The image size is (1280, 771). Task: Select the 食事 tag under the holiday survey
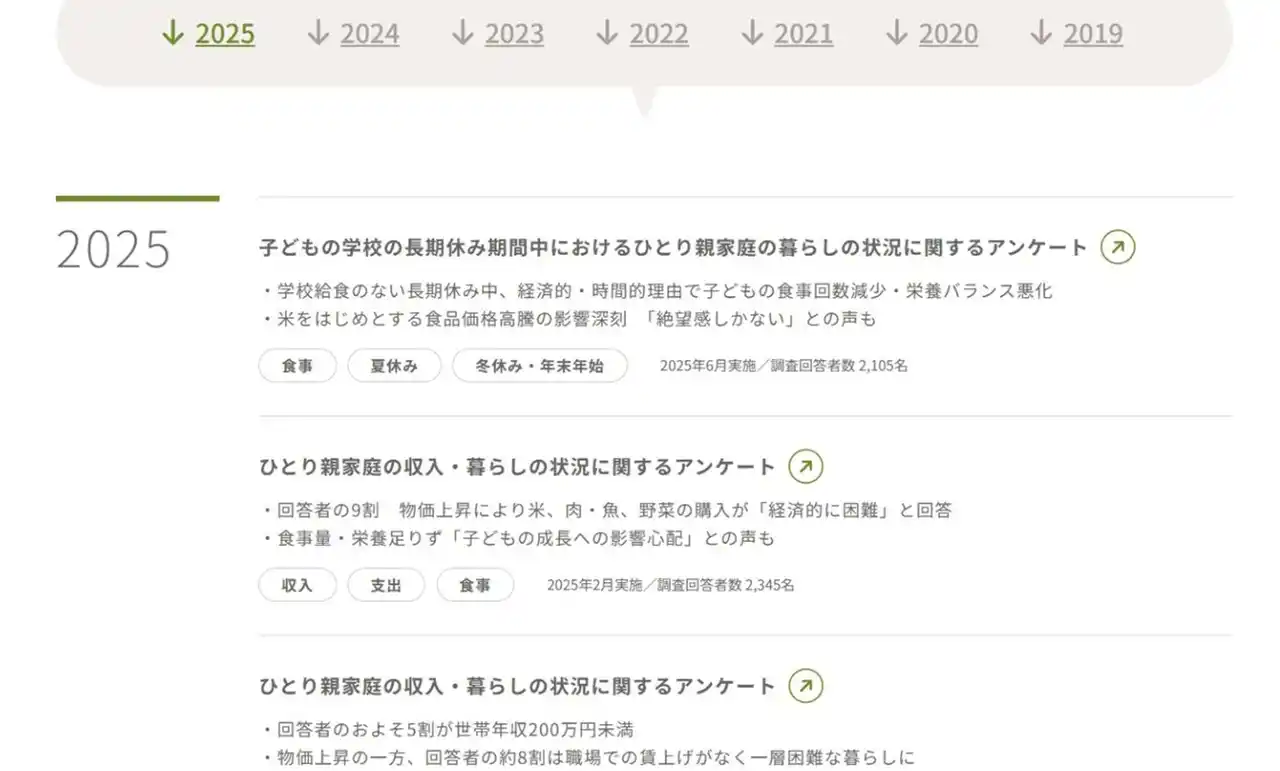297,366
